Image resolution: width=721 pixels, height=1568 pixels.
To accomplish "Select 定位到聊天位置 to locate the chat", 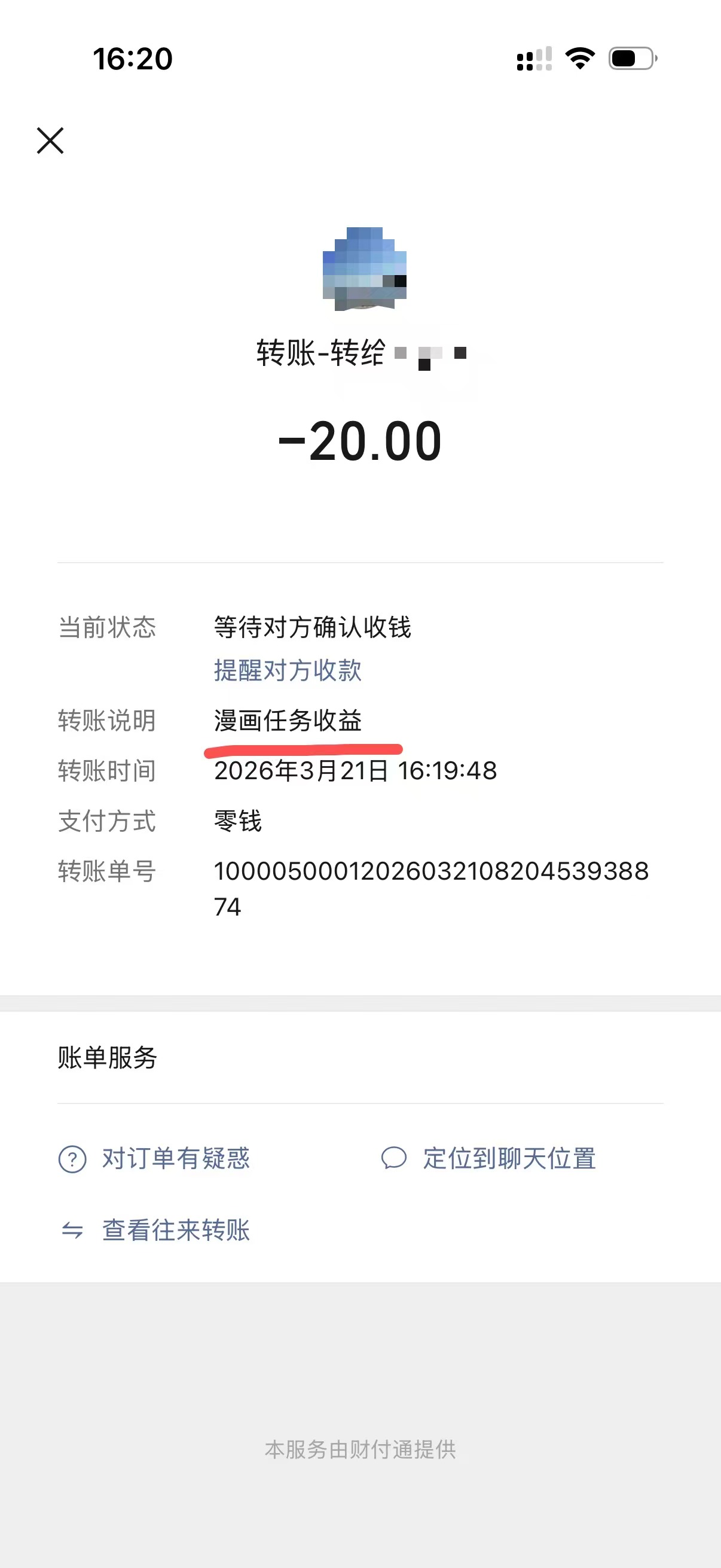I will coord(511,1160).
